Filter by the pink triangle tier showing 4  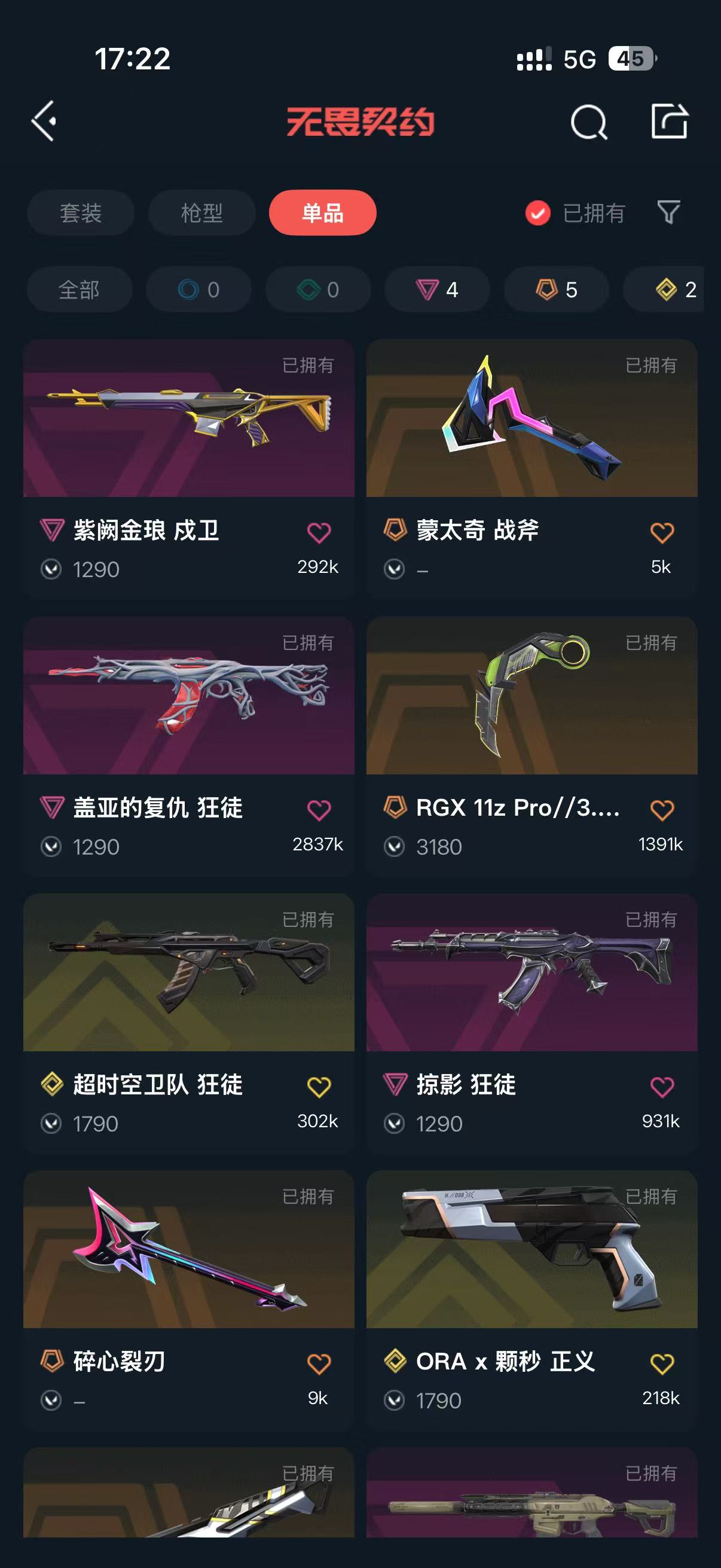click(x=437, y=289)
